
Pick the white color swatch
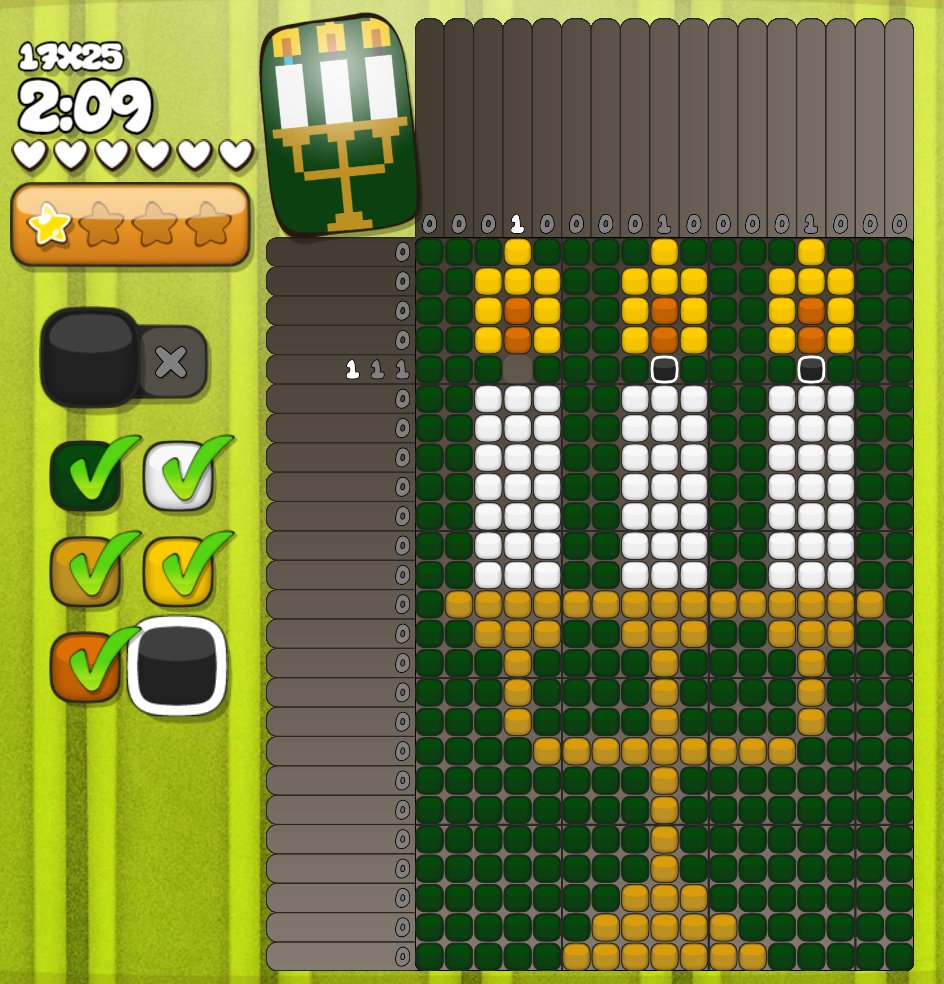(x=178, y=476)
